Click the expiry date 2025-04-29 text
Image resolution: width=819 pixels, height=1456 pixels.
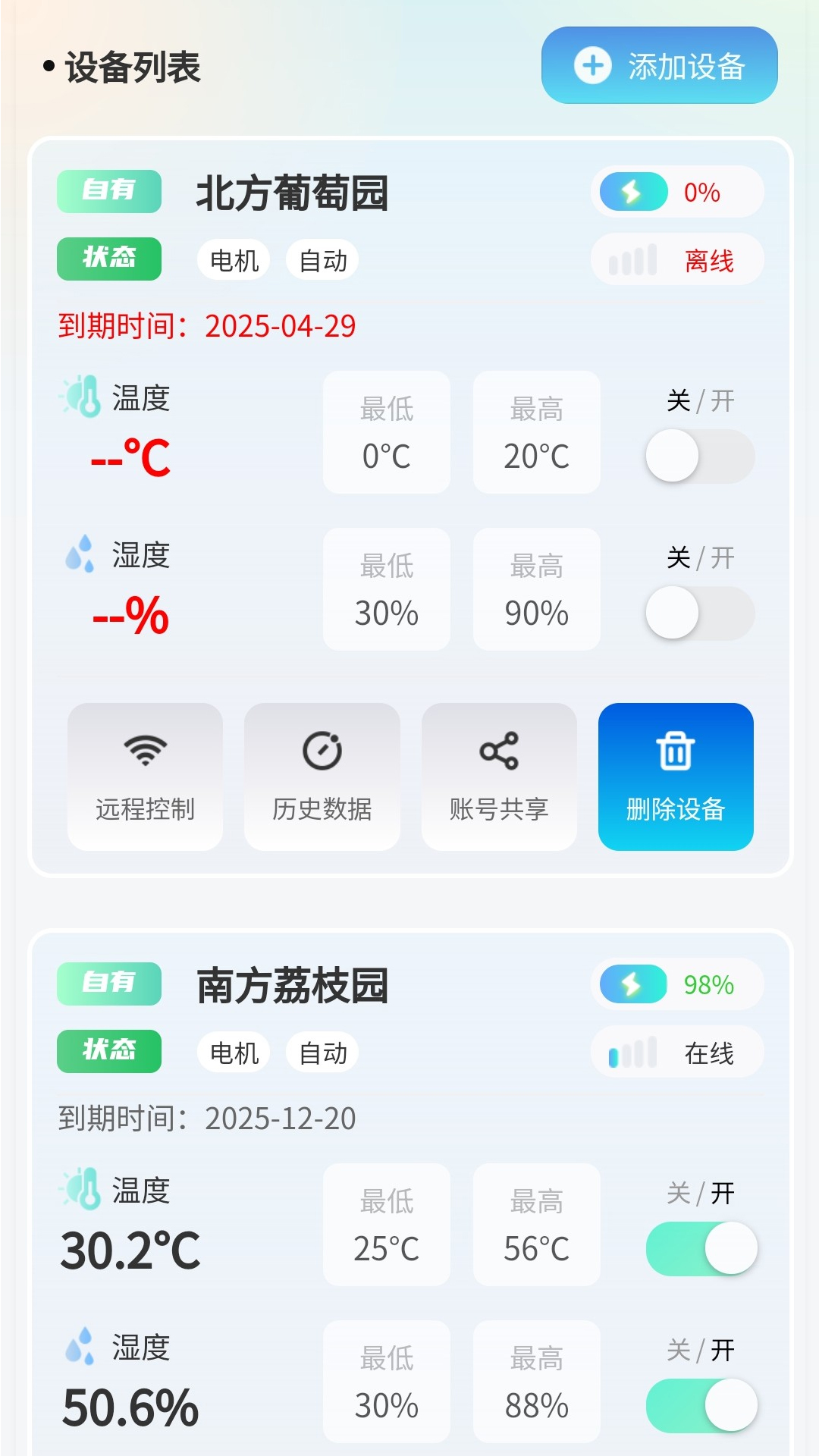point(281,326)
